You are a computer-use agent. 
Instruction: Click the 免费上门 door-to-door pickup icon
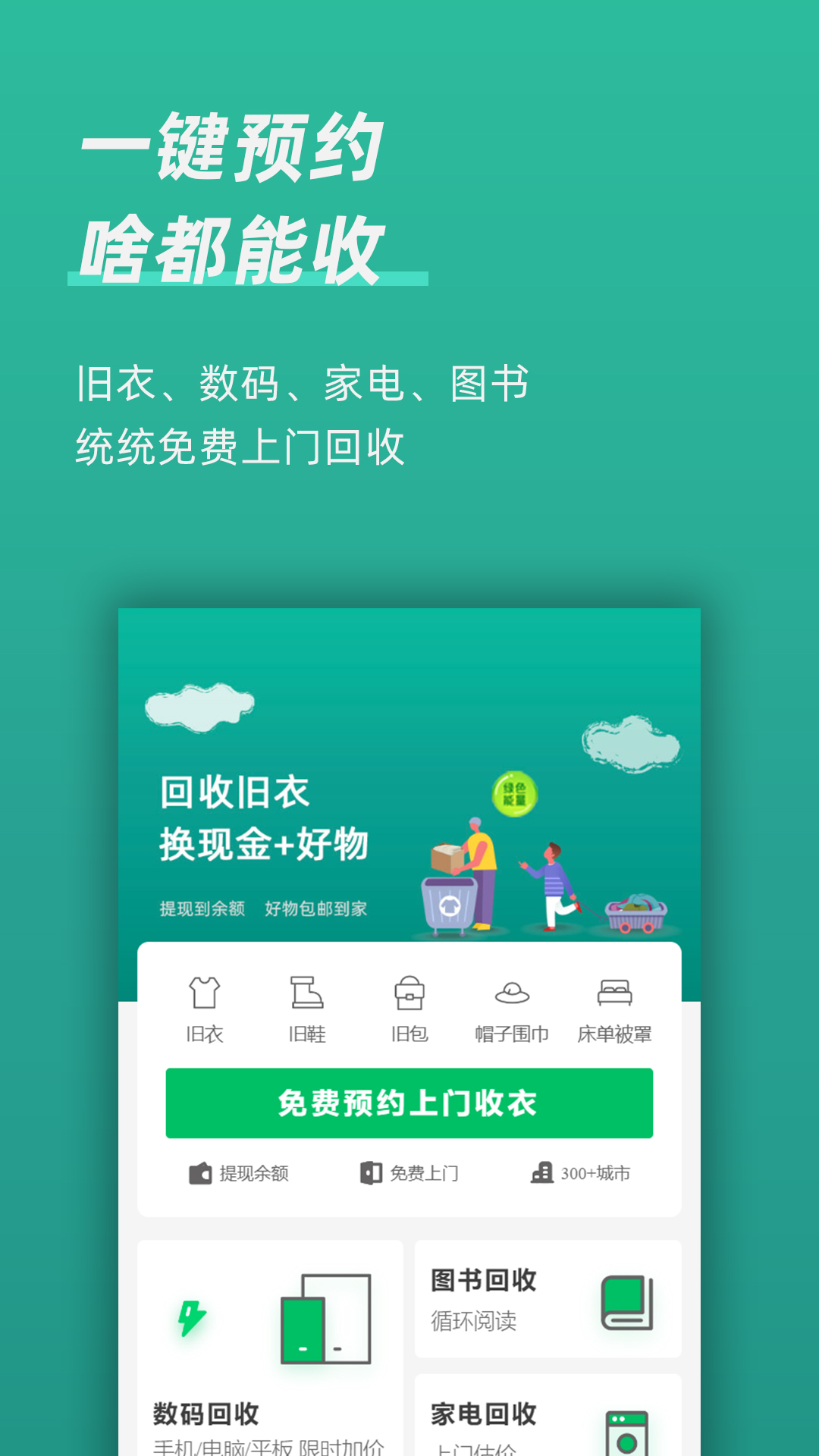tap(369, 1172)
